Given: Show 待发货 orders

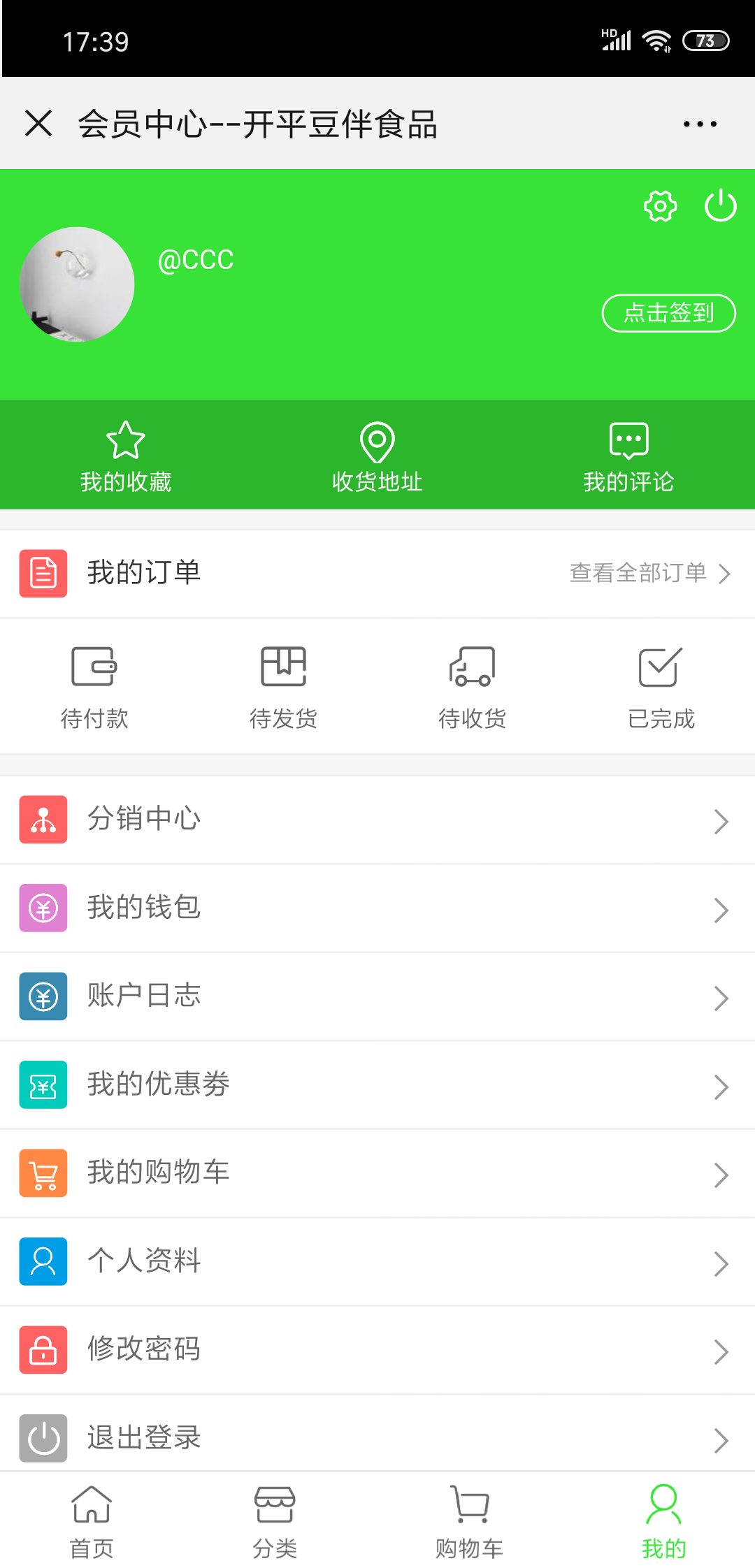Looking at the screenshot, I should (283, 686).
